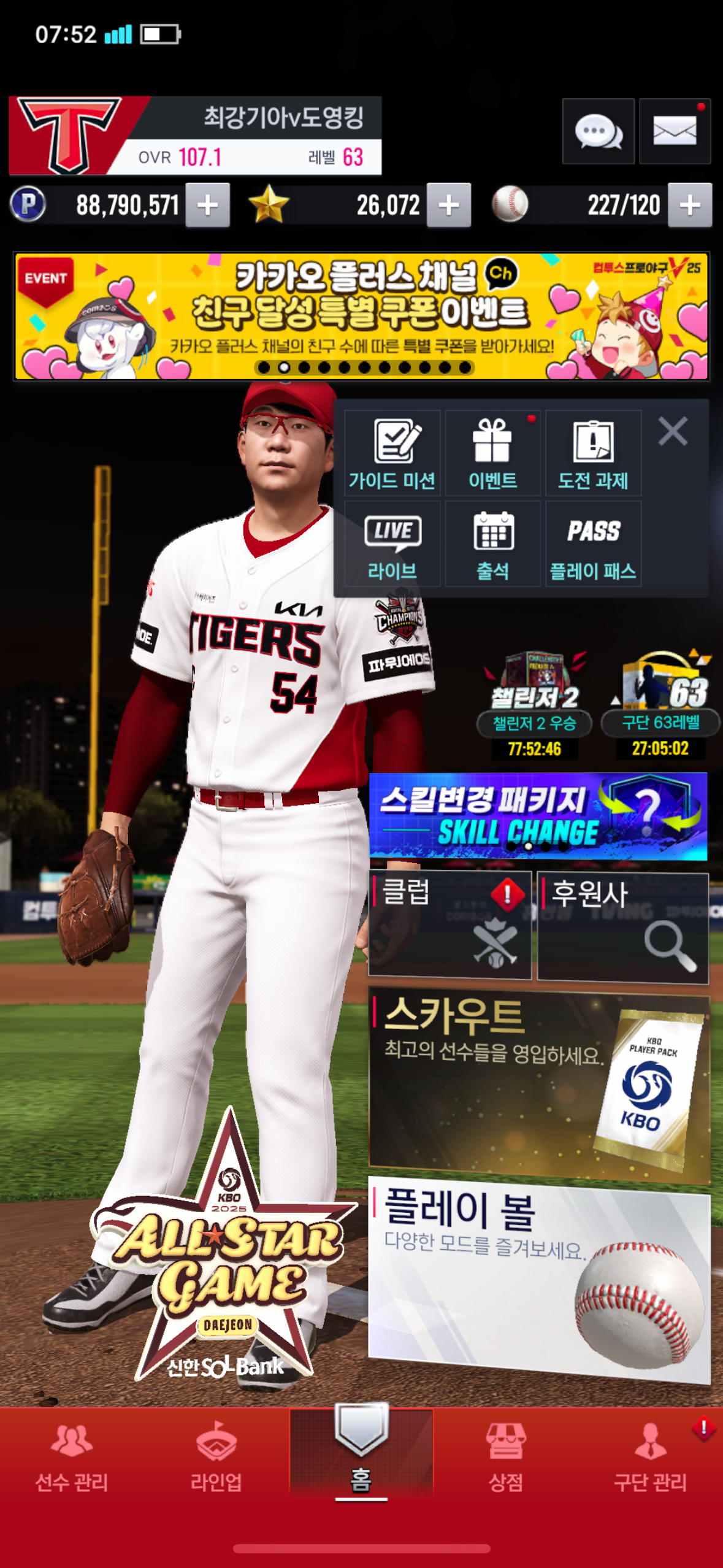Open 도전 과제
Viewport: 723px width, 1568px height.
(x=593, y=453)
